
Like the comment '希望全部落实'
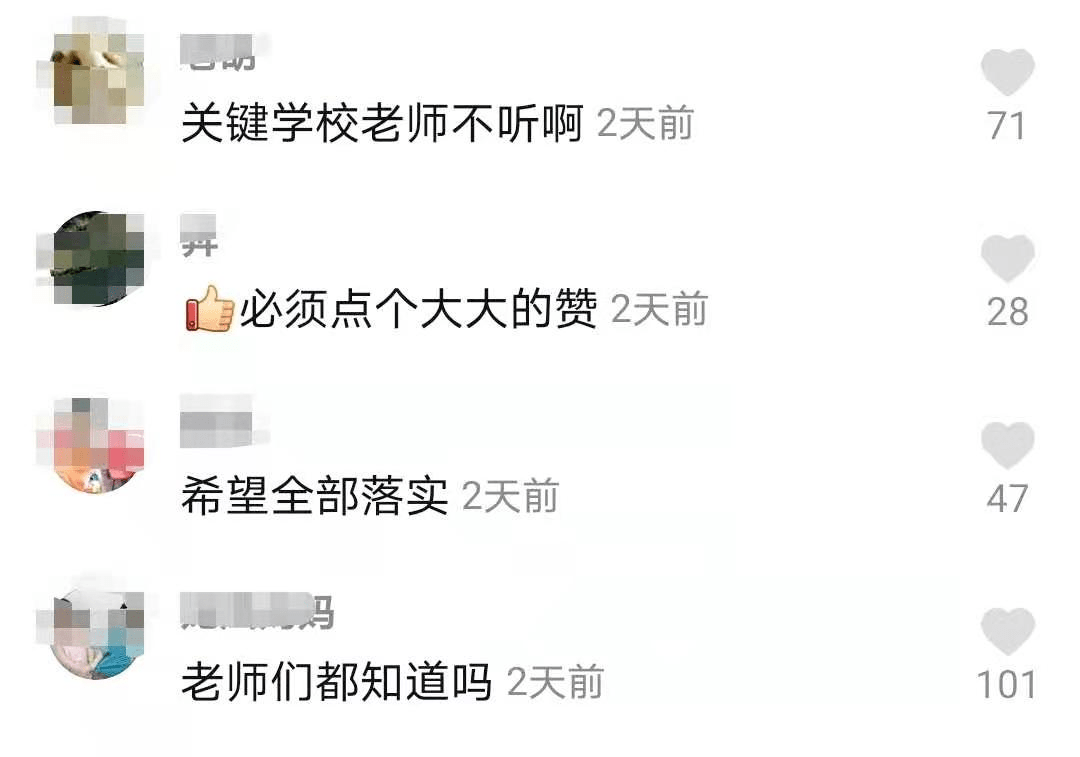coord(1007,446)
